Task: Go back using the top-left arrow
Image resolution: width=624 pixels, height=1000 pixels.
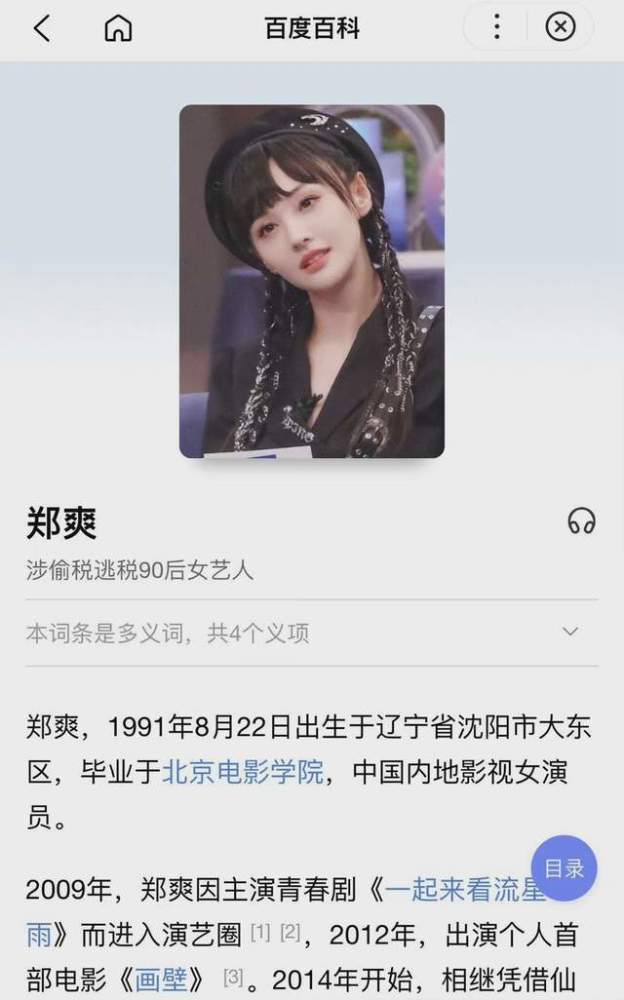Action: [x=42, y=28]
